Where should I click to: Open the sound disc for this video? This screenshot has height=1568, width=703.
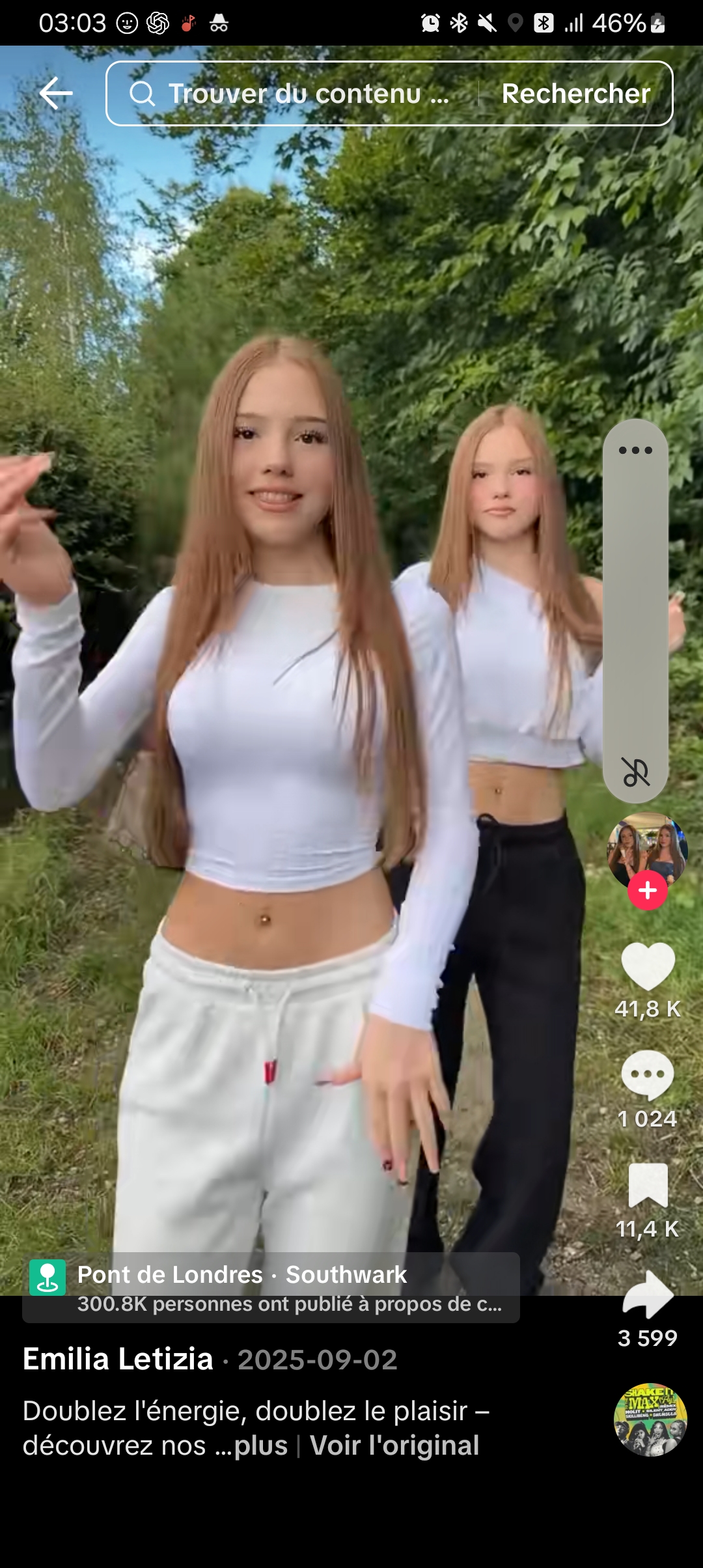(650, 1420)
